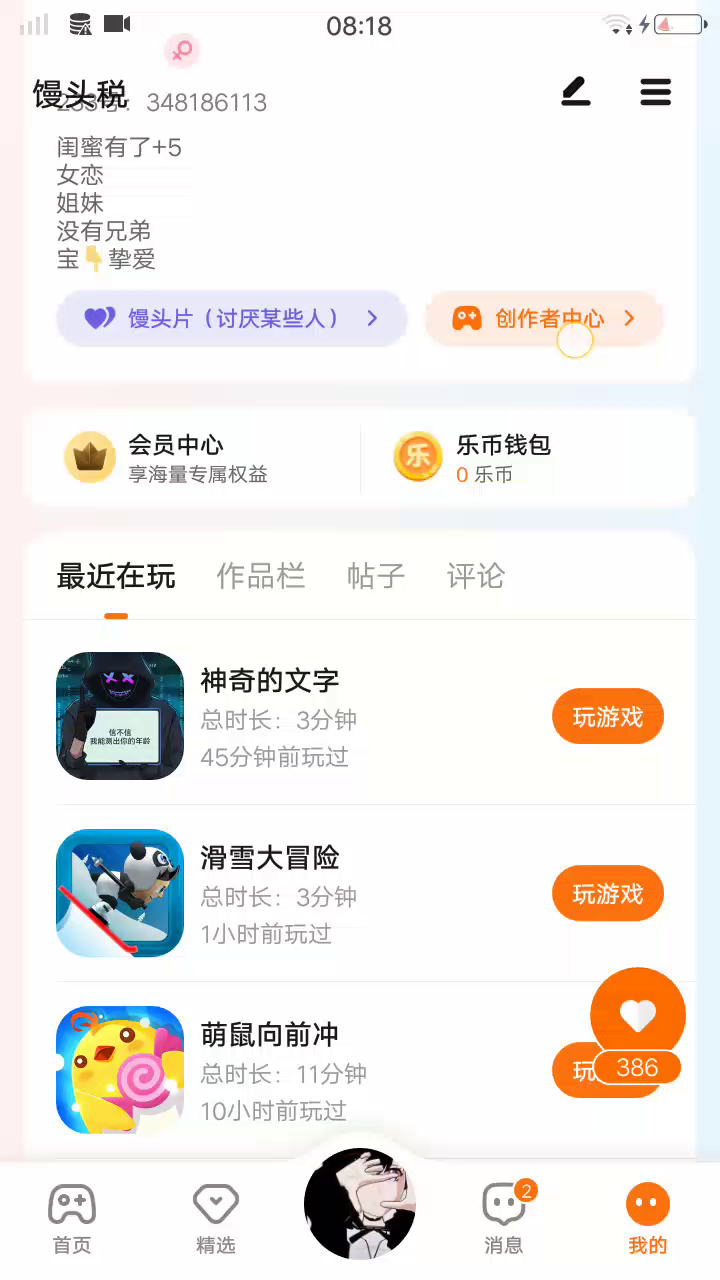This screenshot has height=1280, width=720.
Task: Tap the floating heart button
Action: coord(638,1015)
